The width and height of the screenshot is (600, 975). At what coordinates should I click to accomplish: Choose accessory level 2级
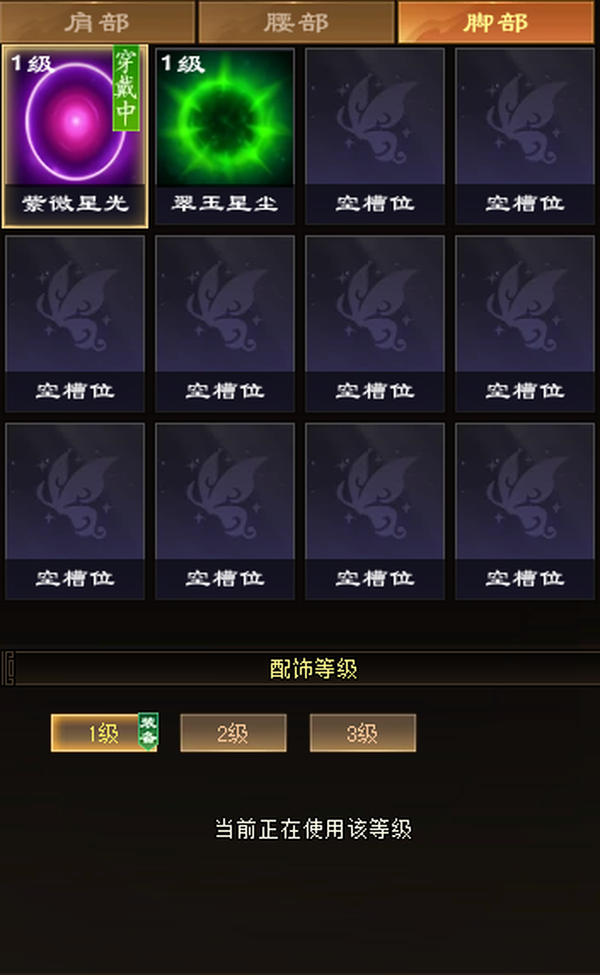pos(233,733)
